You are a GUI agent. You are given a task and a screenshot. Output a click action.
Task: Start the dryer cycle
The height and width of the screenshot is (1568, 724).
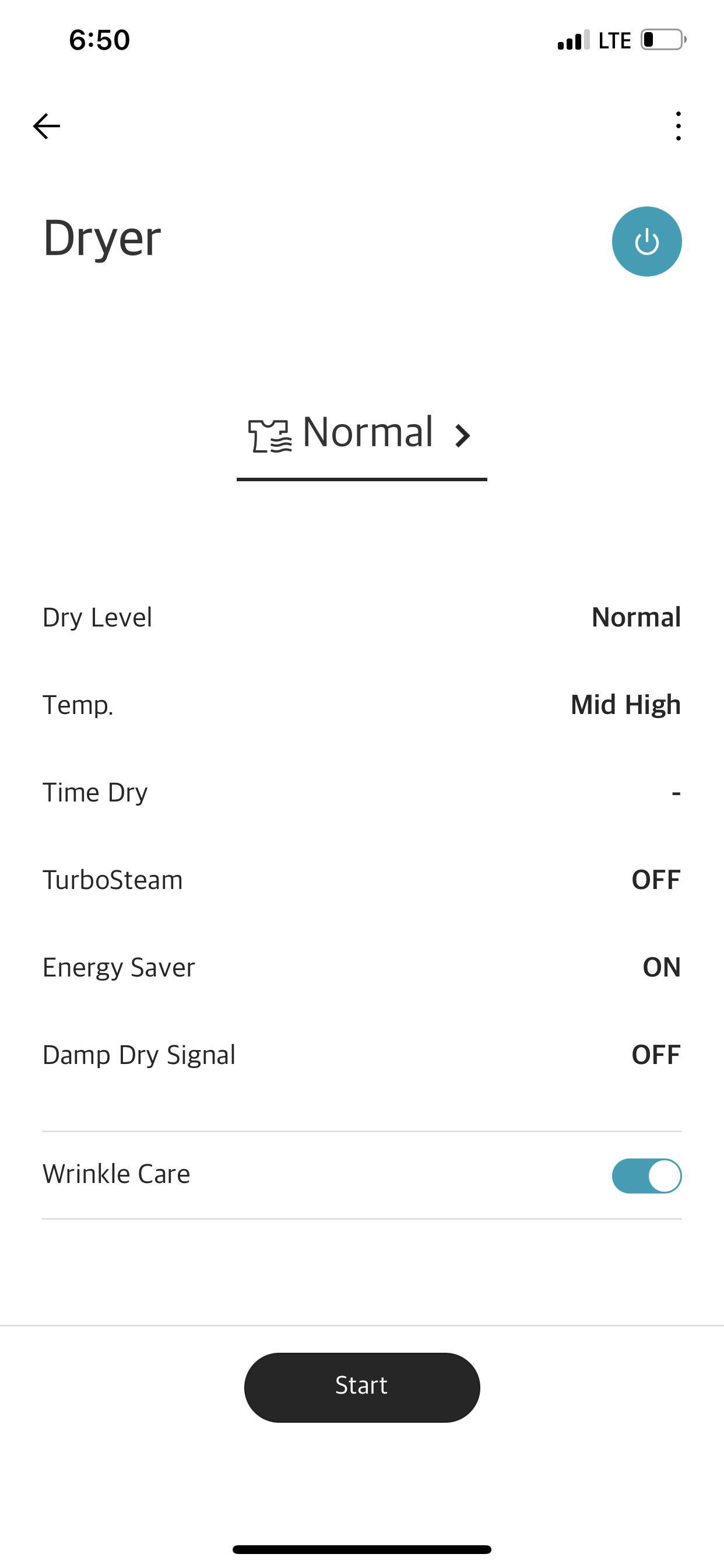coord(361,1387)
